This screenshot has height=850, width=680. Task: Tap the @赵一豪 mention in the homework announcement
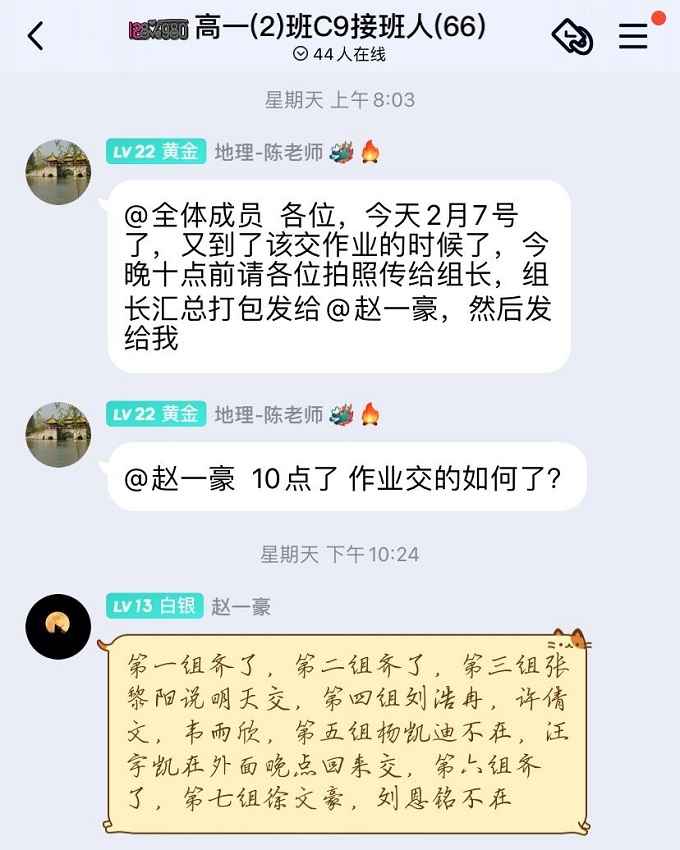pyautogui.click(x=382, y=310)
